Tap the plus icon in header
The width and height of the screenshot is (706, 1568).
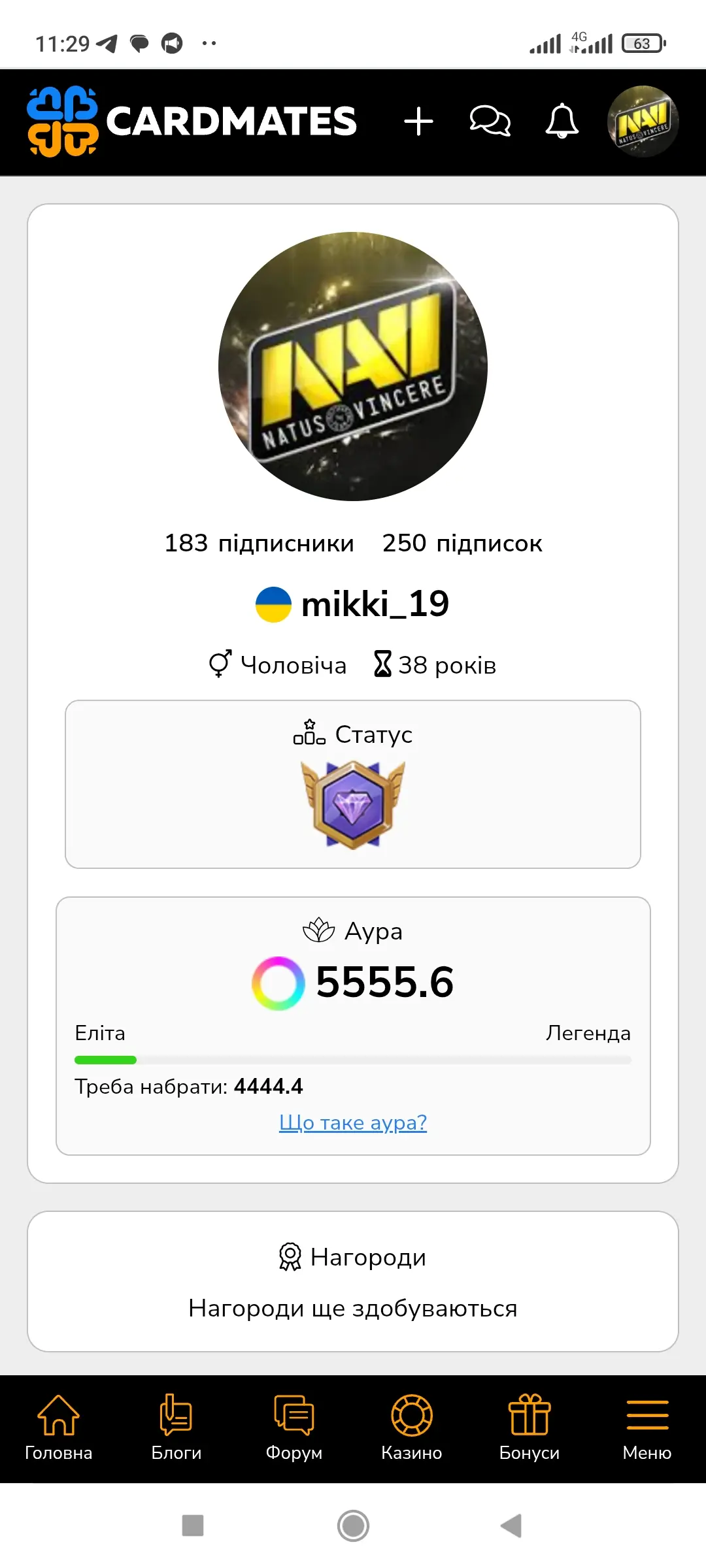click(x=418, y=122)
